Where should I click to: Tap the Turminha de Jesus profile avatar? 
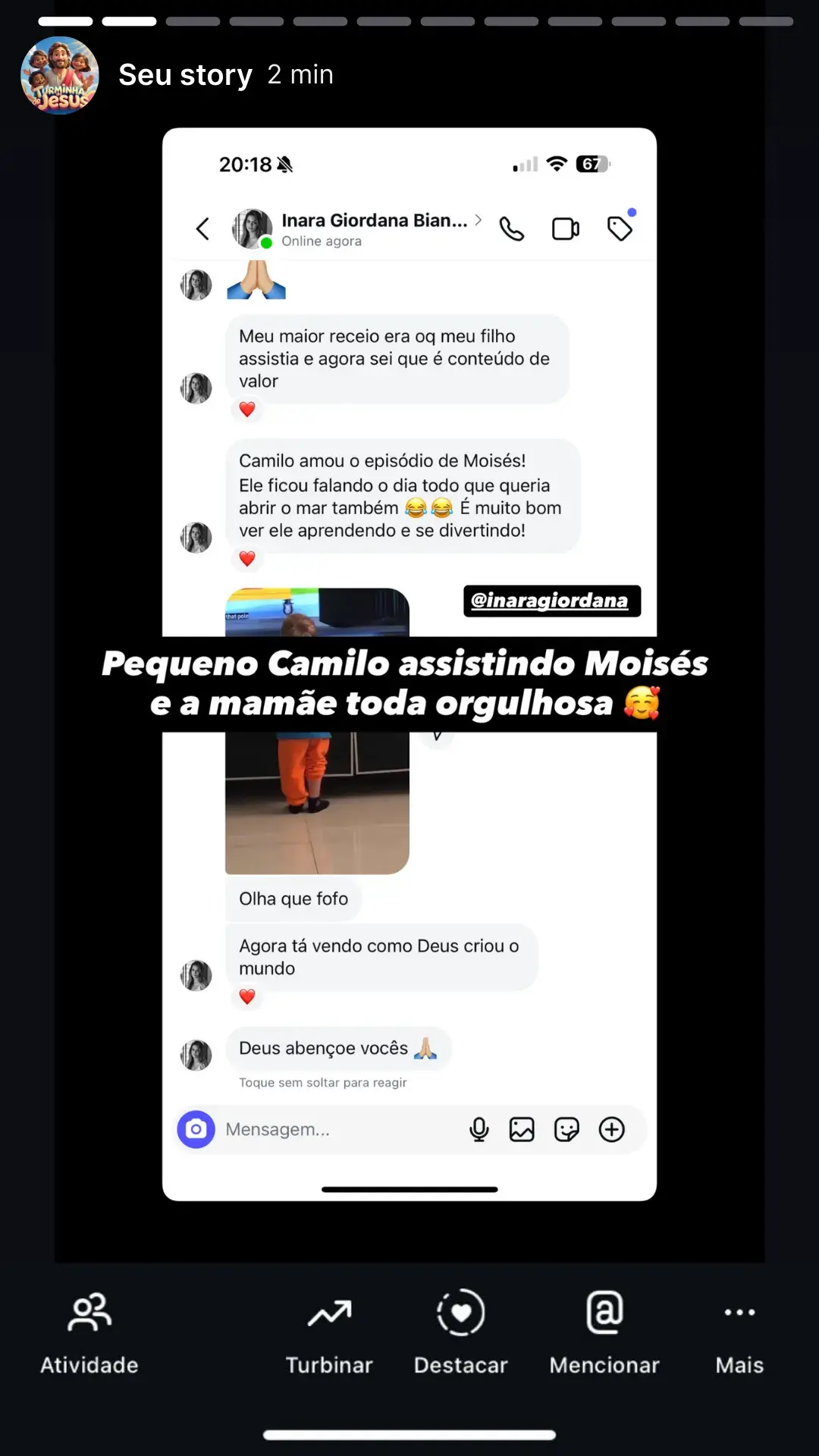point(60,75)
